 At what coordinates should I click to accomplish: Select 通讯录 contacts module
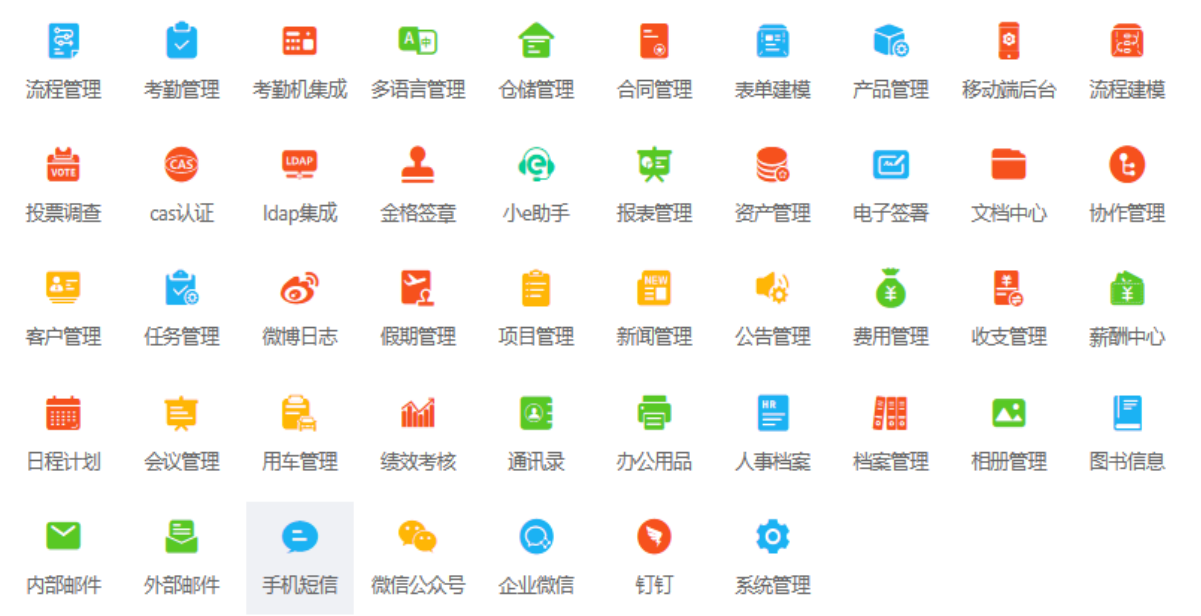(536, 413)
